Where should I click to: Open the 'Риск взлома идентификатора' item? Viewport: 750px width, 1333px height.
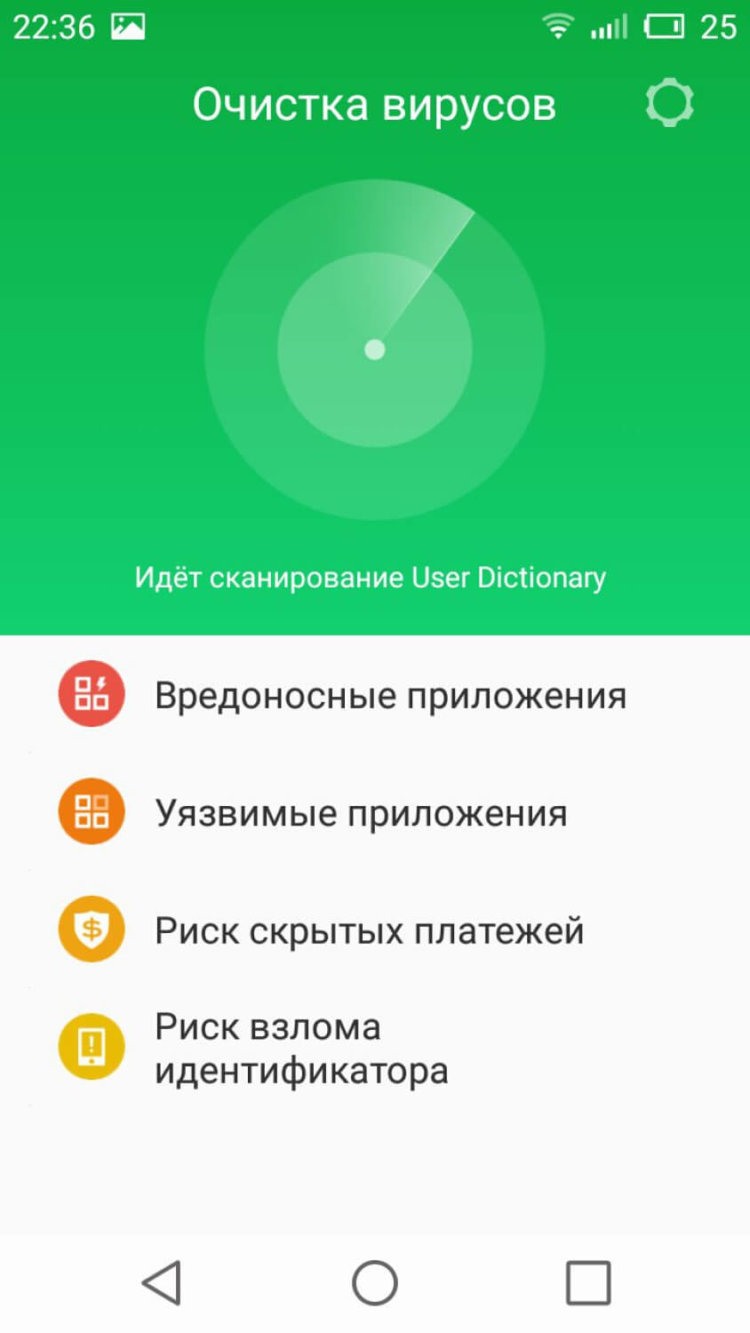[x=300, y=1048]
